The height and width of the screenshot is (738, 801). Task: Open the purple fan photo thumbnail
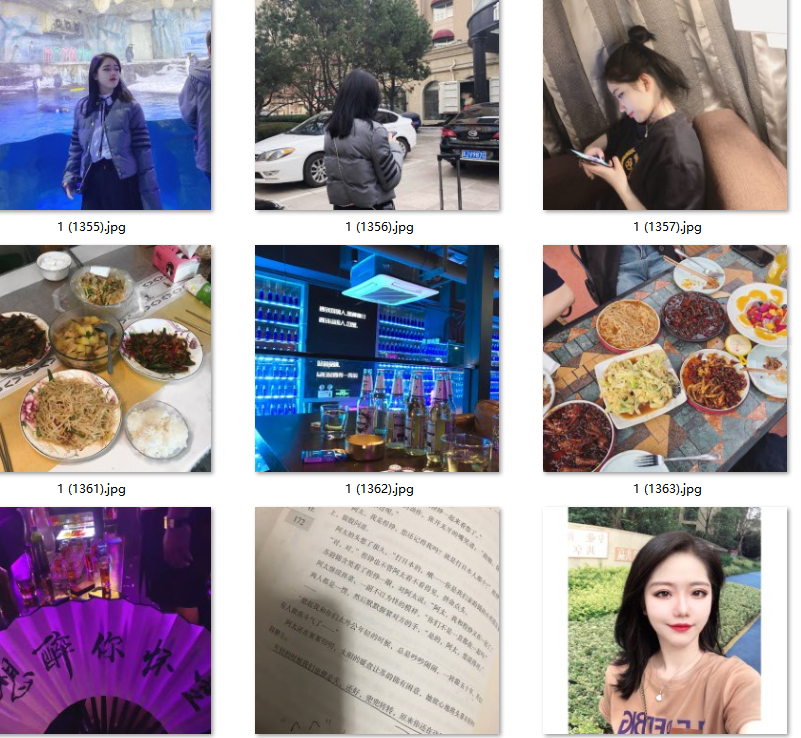[105, 620]
